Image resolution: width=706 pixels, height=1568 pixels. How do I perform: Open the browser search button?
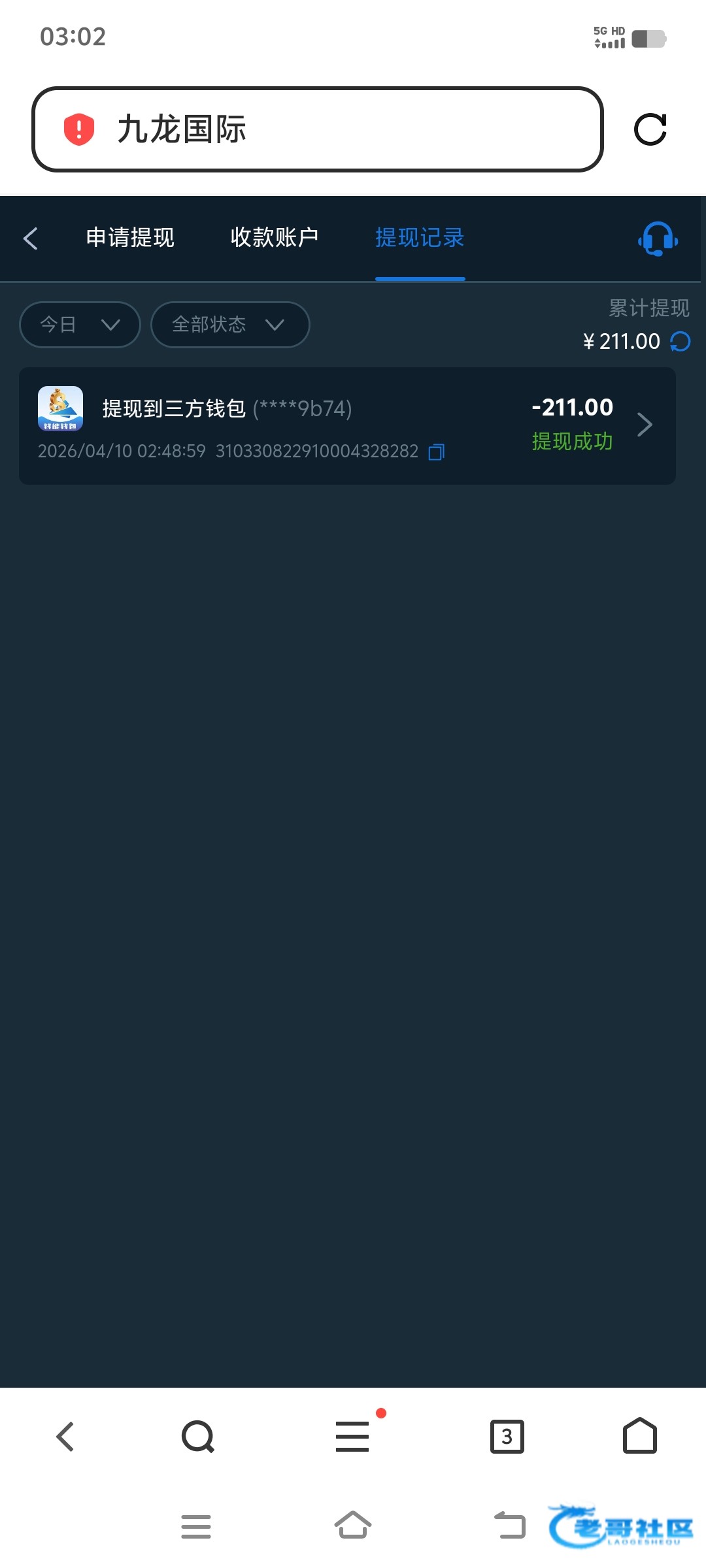coord(198,1437)
